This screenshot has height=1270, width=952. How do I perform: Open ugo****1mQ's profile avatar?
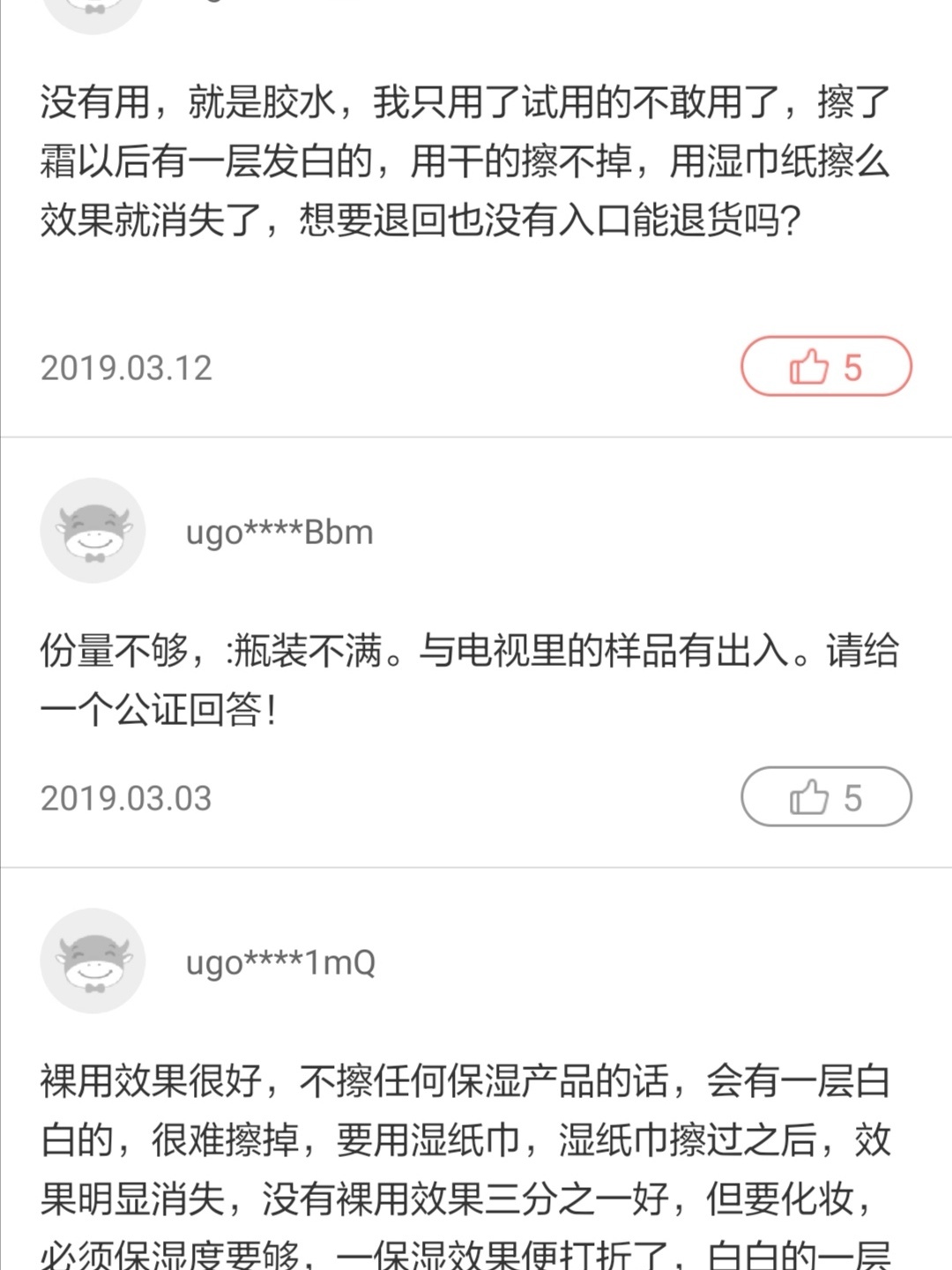pyautogui.click(x=93, y=961)
